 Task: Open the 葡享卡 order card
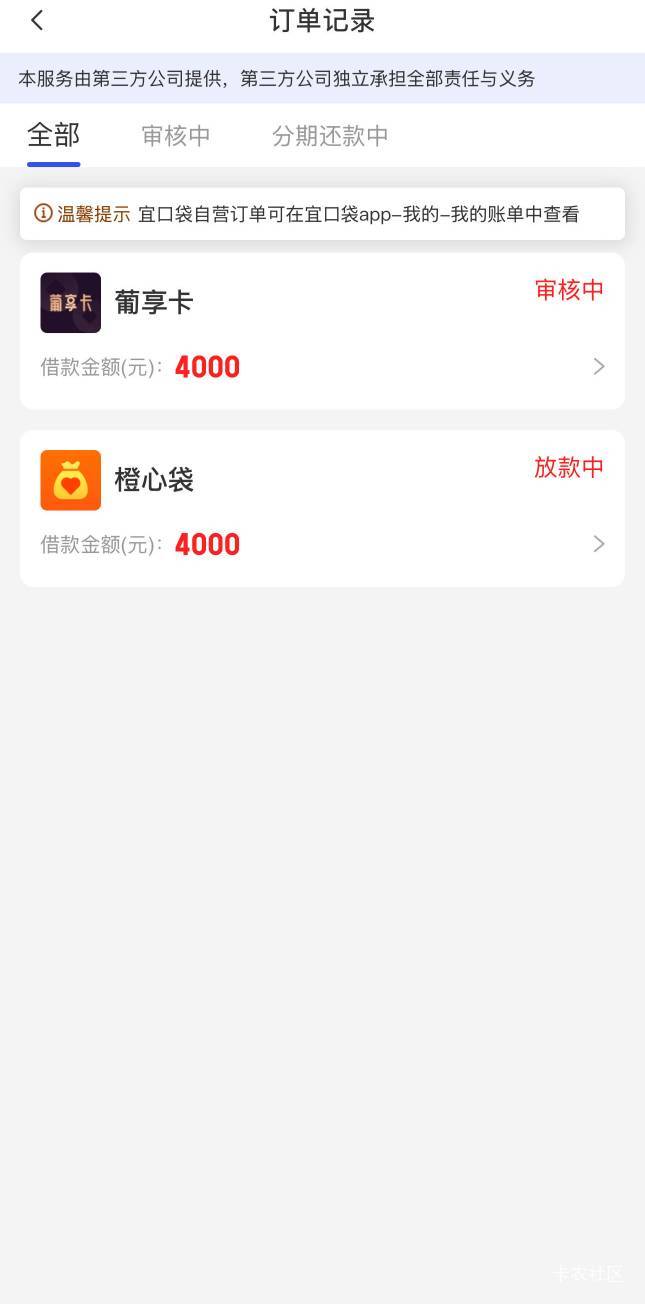[x=322, y=331]
